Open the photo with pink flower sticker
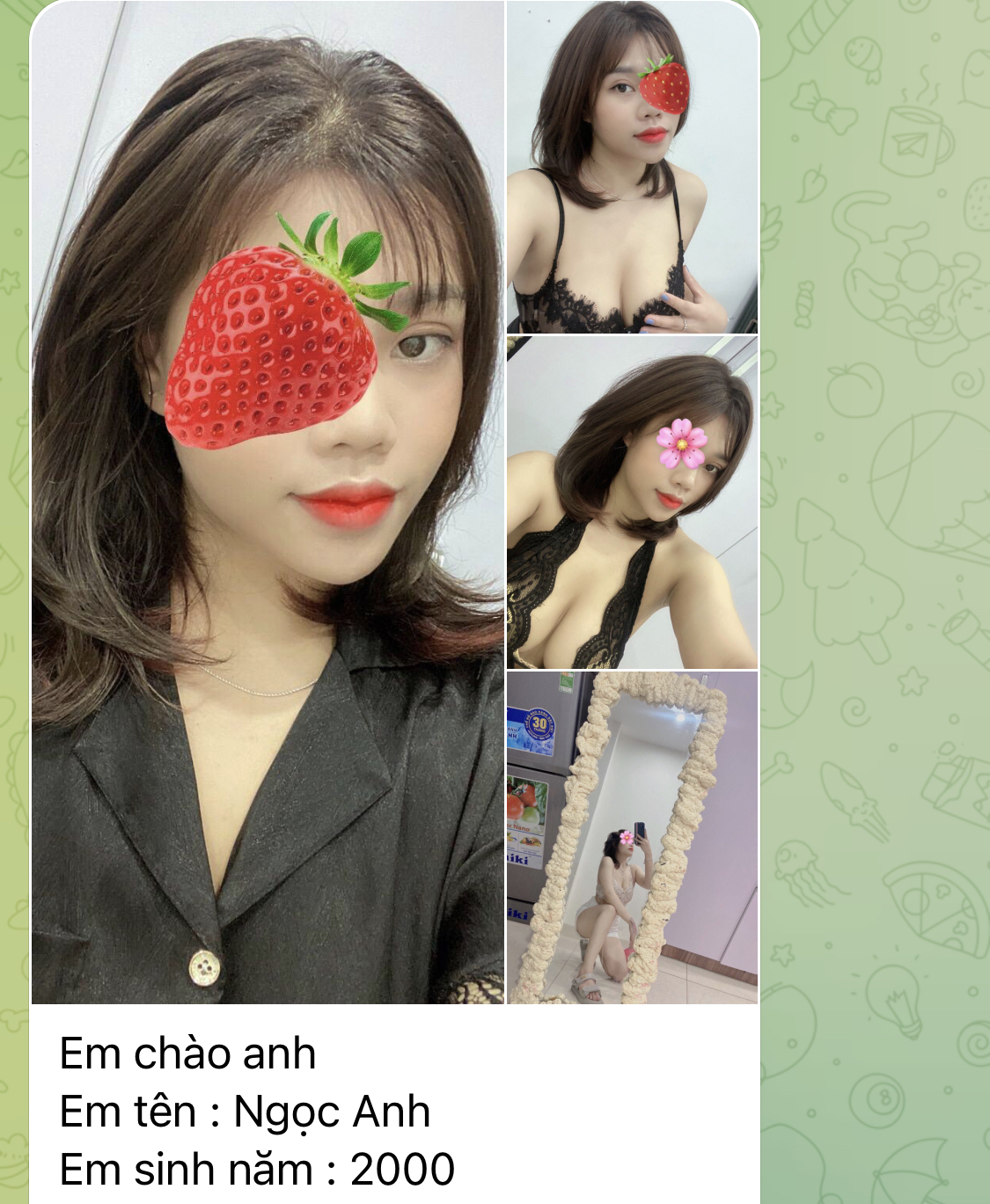The width and height of the screenshot is (990, 1204). coord(632,502)
